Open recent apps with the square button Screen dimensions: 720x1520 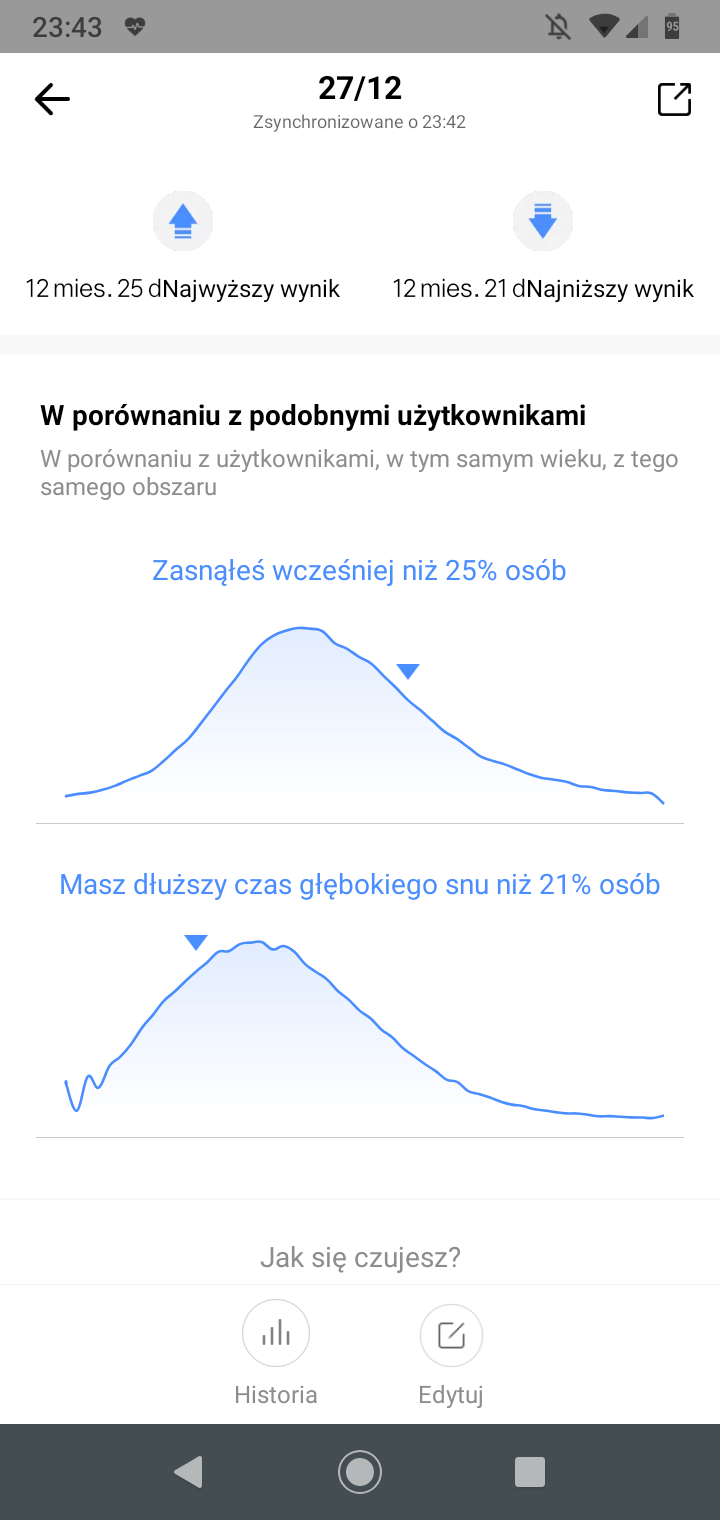point(529,1472)
